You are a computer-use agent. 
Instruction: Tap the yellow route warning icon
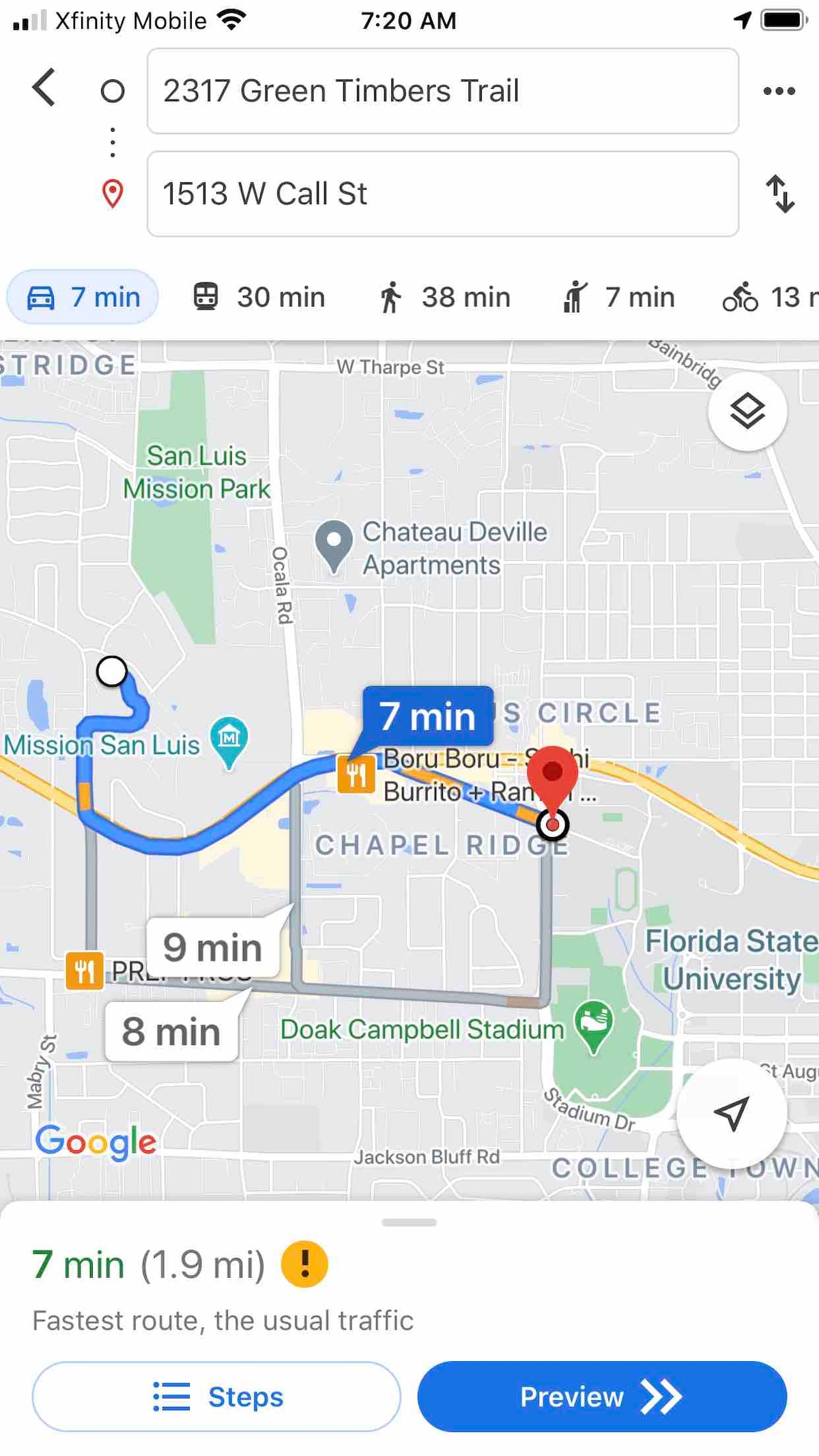pyautogui.click(x=304, y=1264)
